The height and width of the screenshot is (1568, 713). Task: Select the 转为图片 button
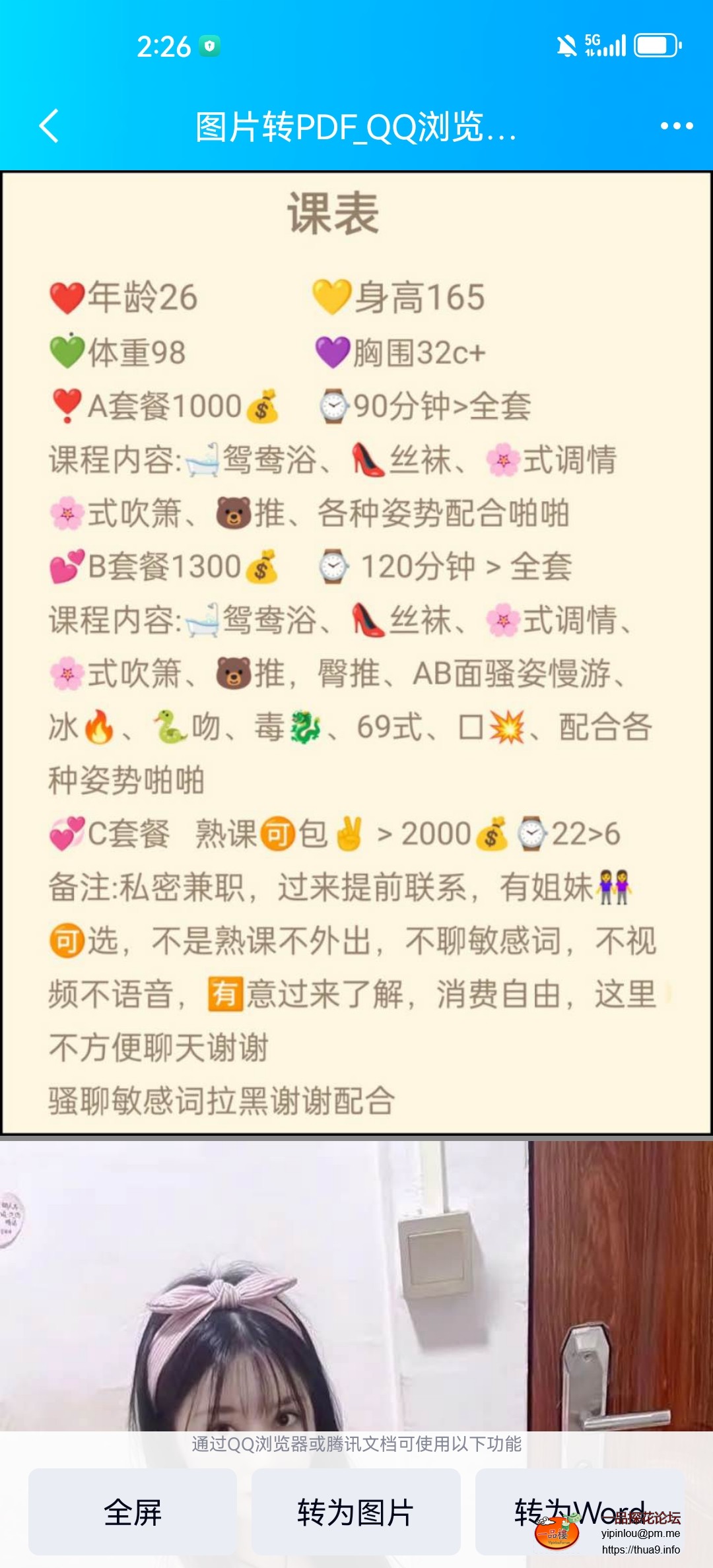356,1513
